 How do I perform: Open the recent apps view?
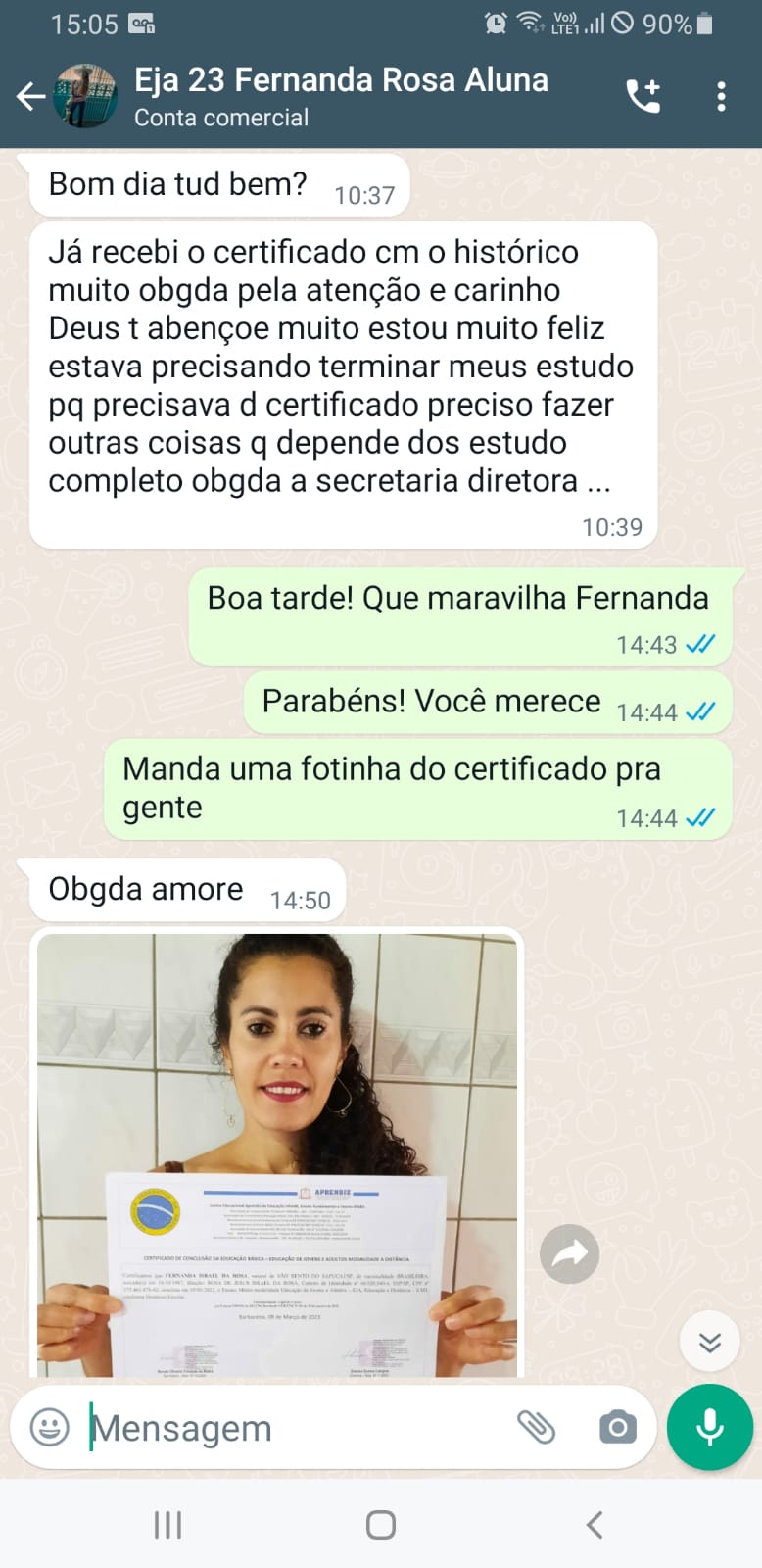pyautogui.click(x=167, y=1524)
